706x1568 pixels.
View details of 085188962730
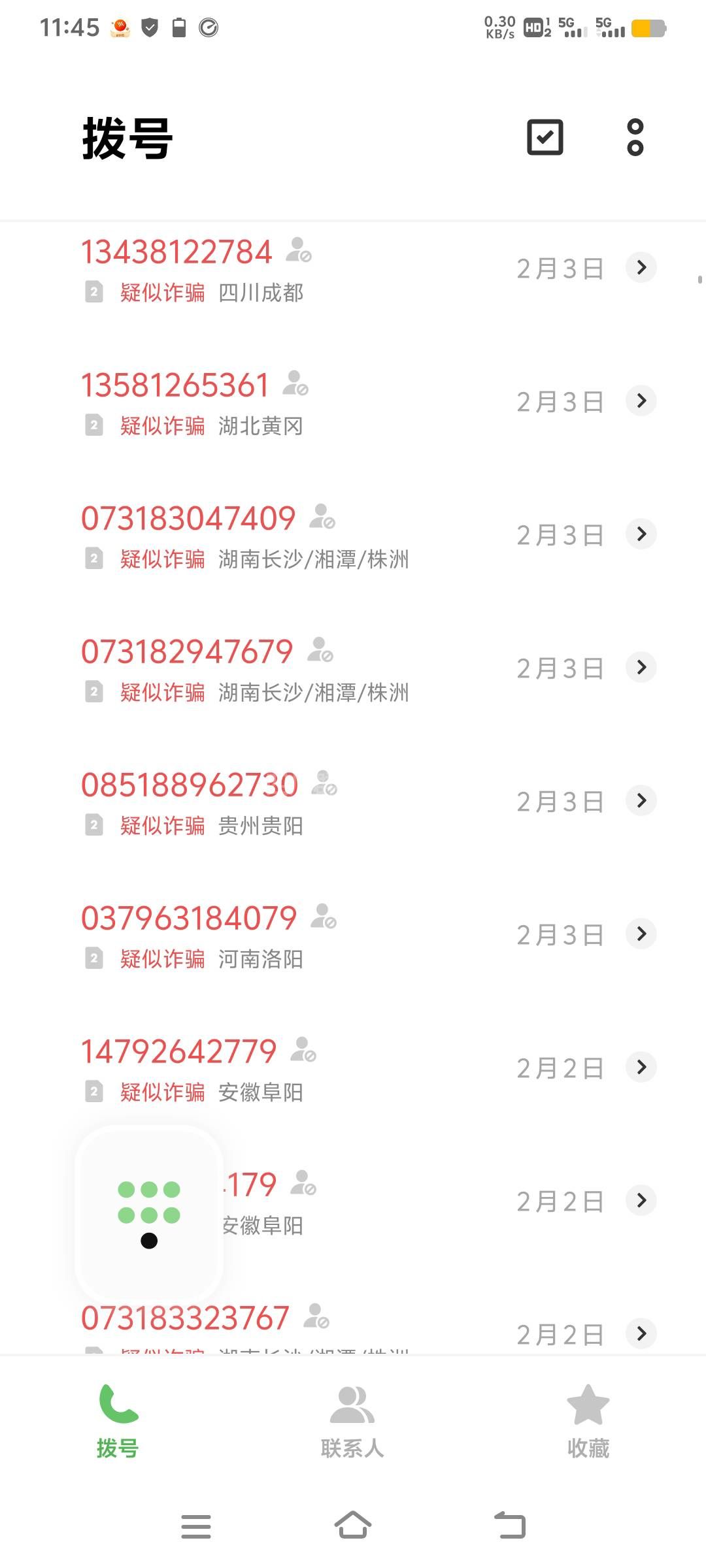tap(641, 800)
